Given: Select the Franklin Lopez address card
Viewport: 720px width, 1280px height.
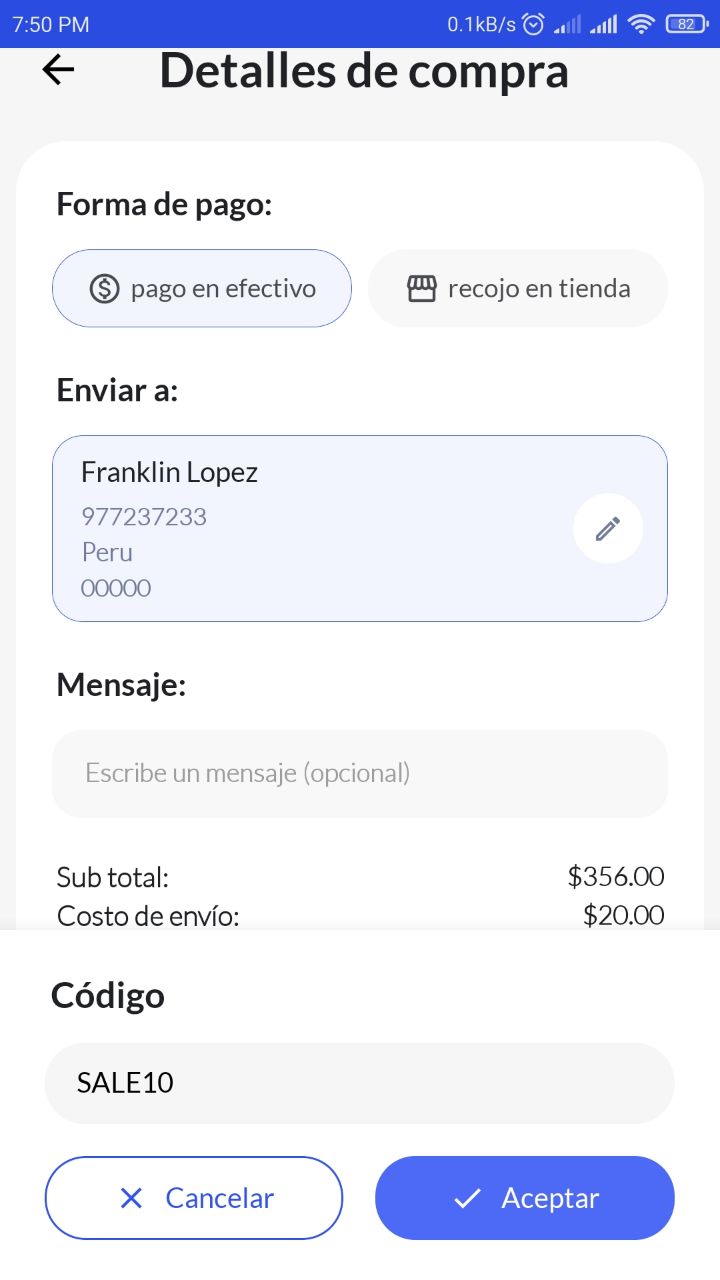Looking at the screenshot, I should click(360, 528).
